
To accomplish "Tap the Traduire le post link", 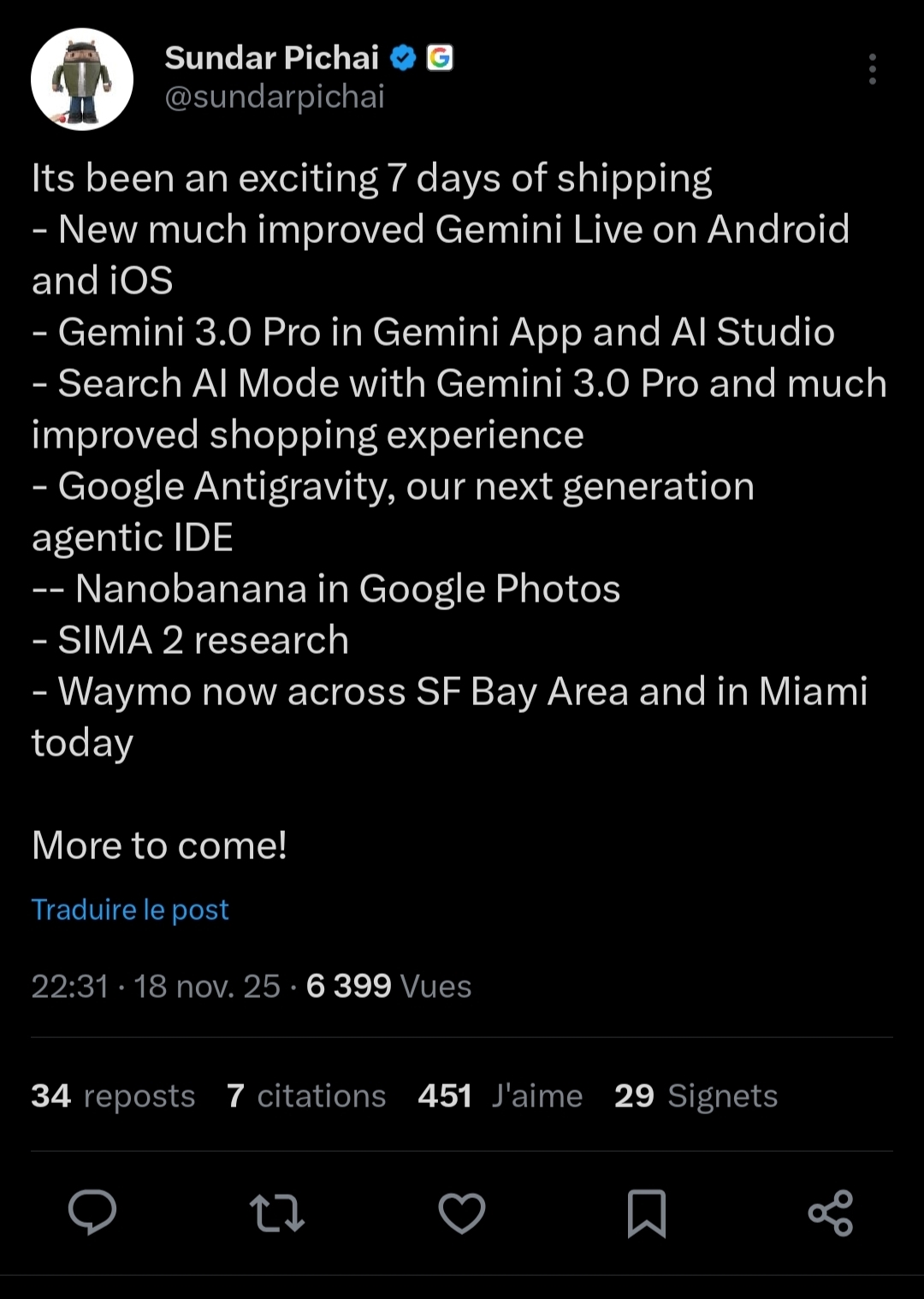I will click(x=130, y=909).
